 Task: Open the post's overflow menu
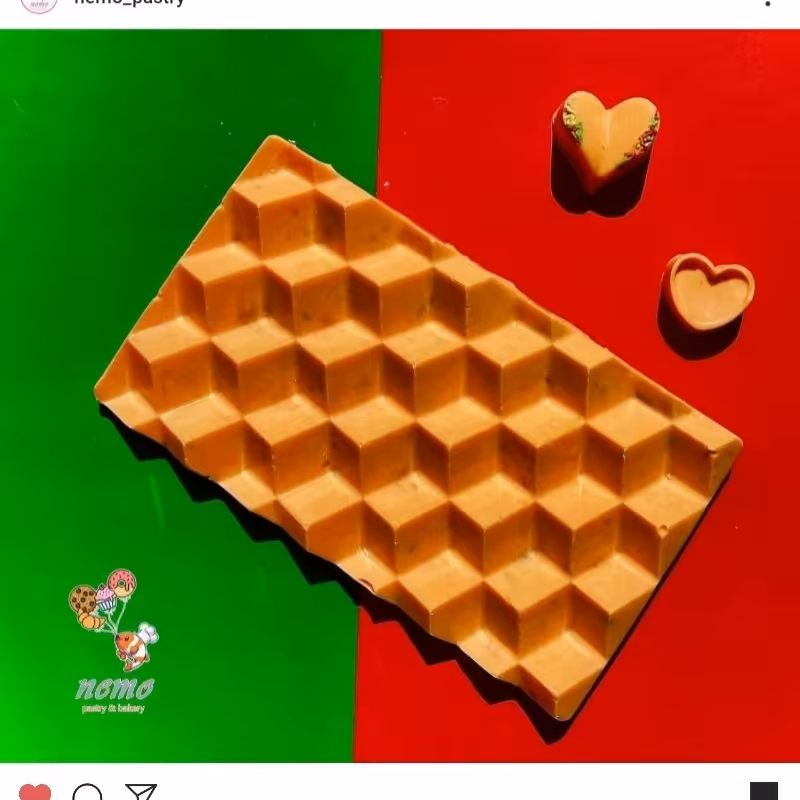(x=768, y=4)
